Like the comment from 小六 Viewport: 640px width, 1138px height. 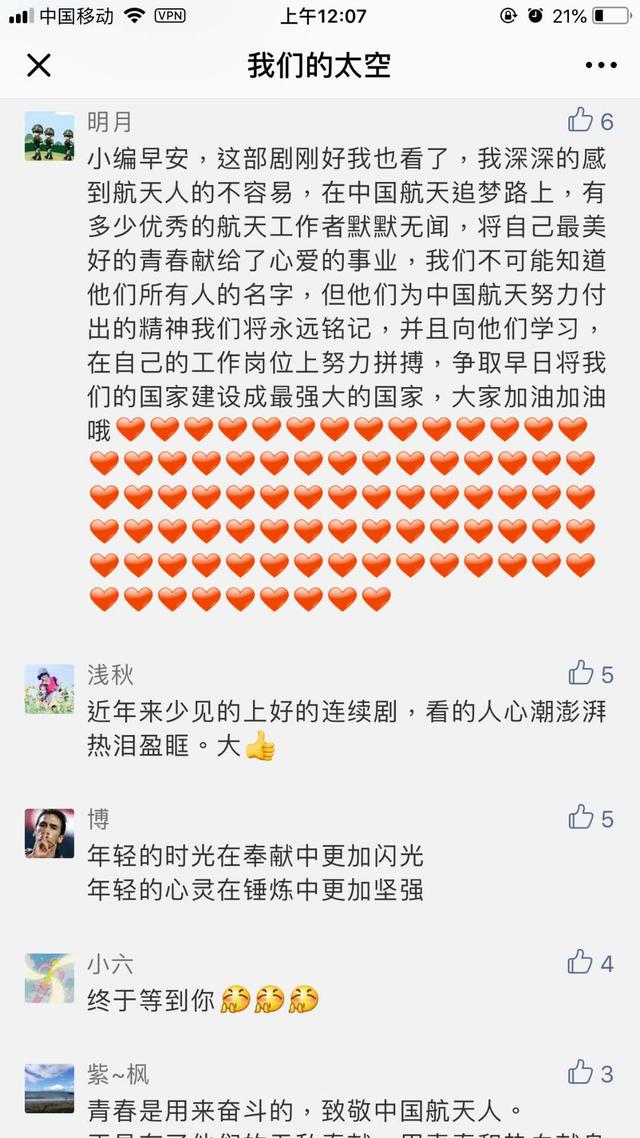pyautogui.click(x=580, y=962)
